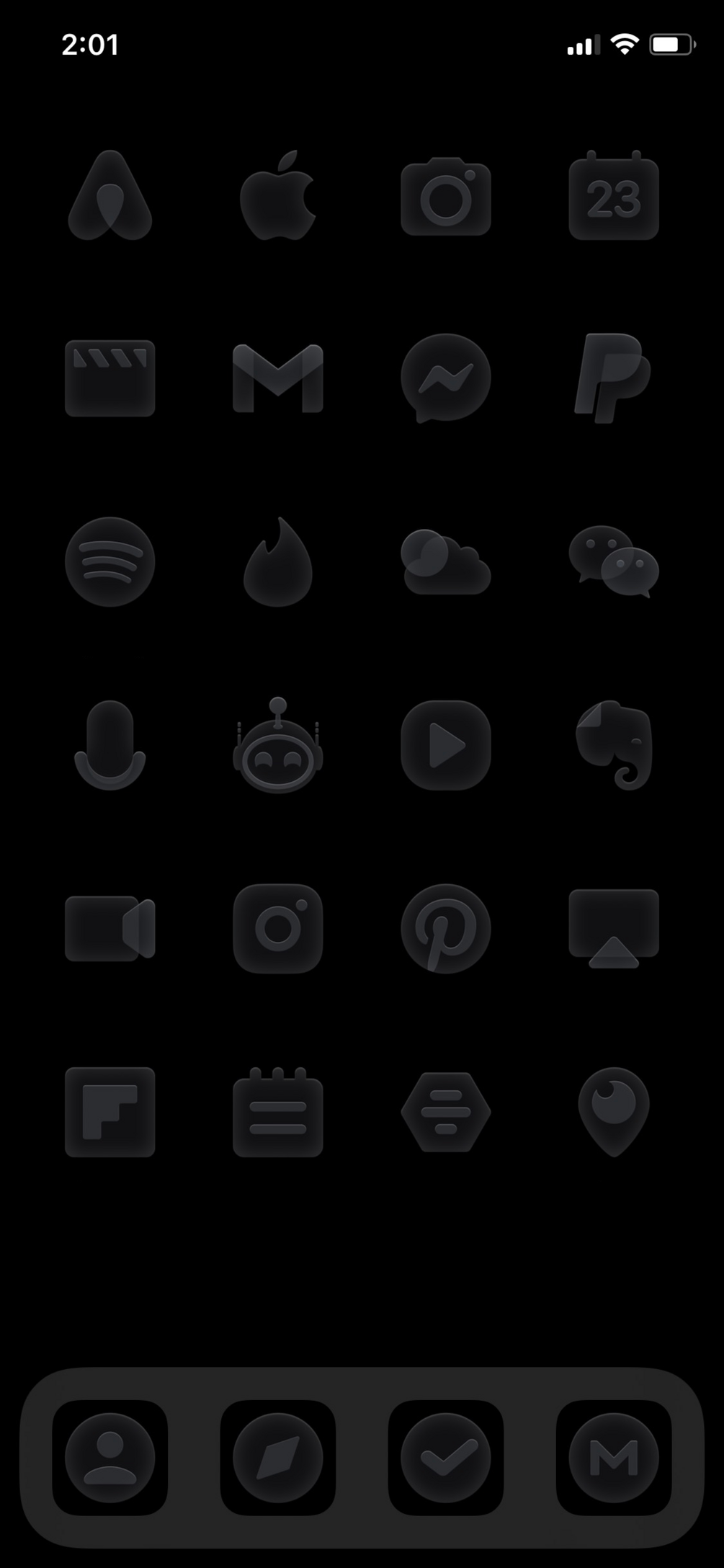
Task: Open the Calendar showing 23
Action: (x=613, y=196)
